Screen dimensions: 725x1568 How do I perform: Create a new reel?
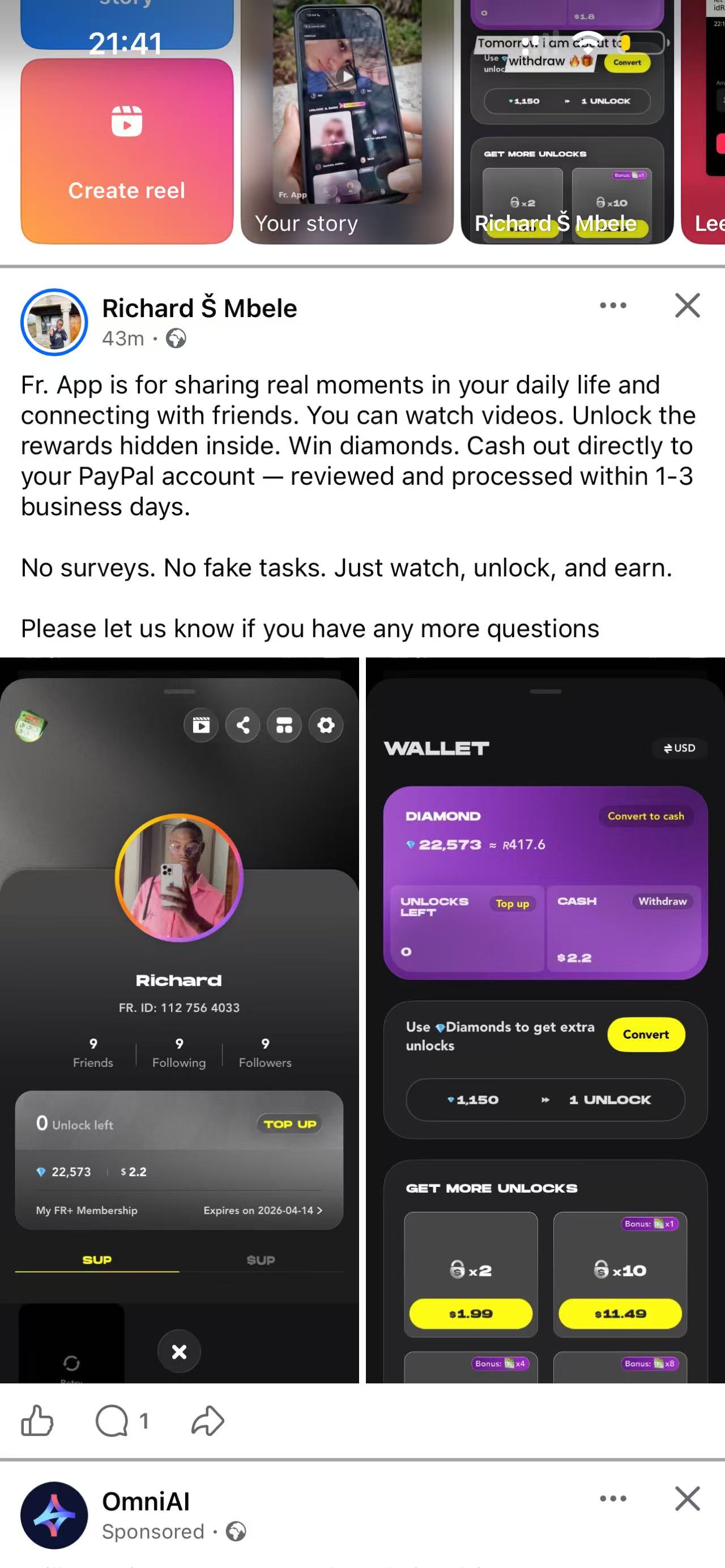(x=127, y=151)
